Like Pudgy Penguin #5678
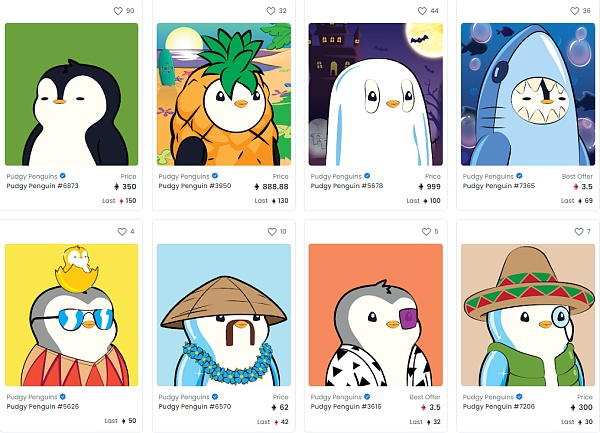 [x=421, y=11]
